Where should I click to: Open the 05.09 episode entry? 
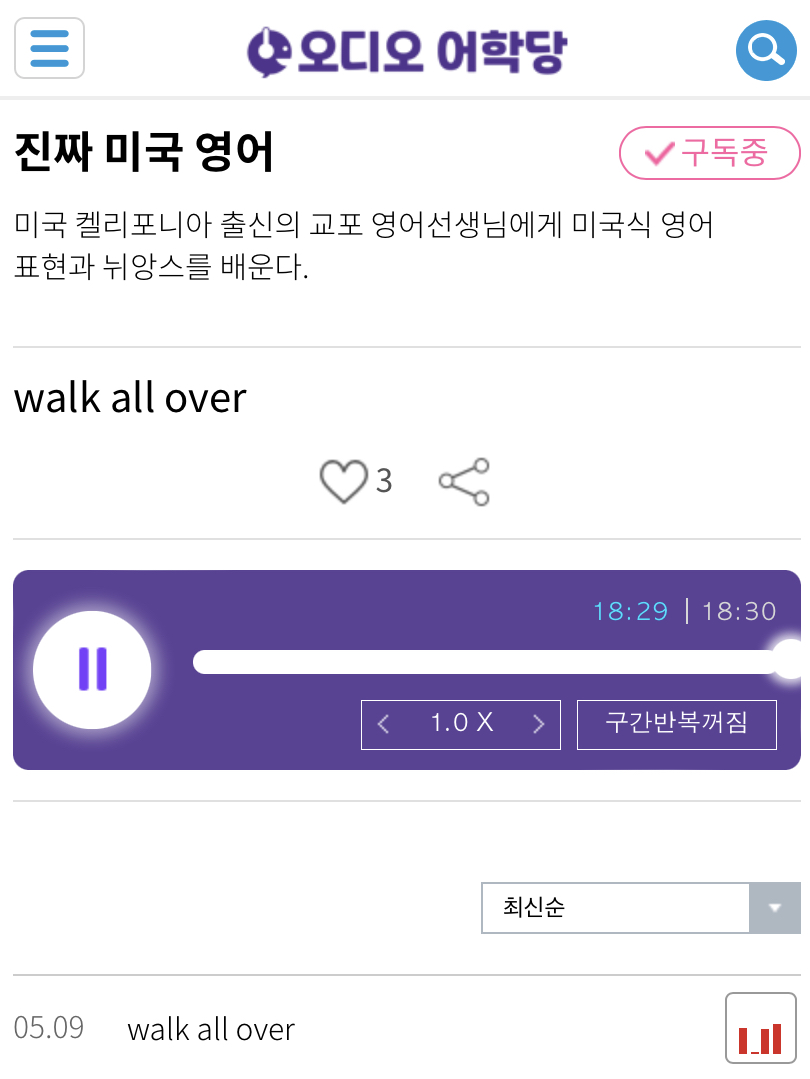[49, 1028]
